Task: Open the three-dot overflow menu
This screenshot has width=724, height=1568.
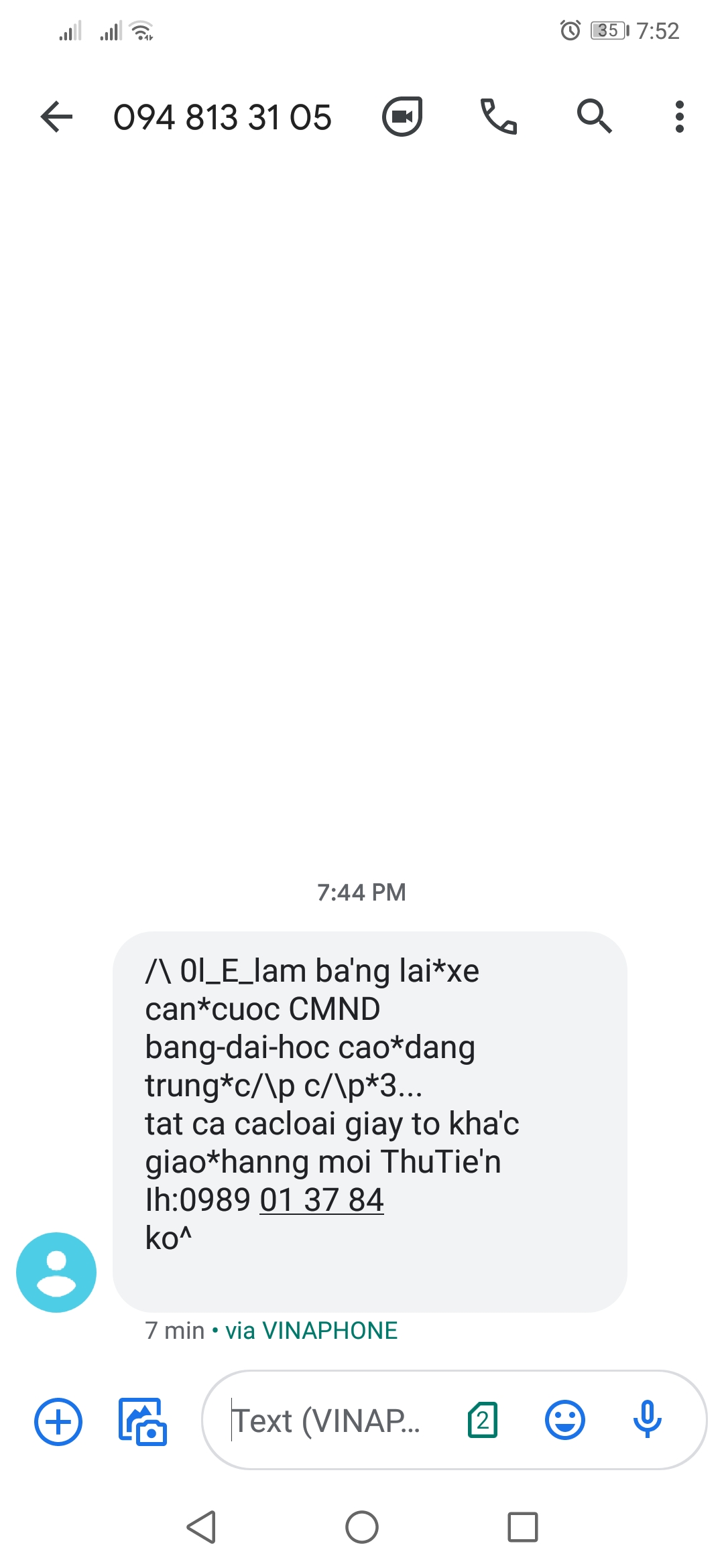Action: (679, 117)
